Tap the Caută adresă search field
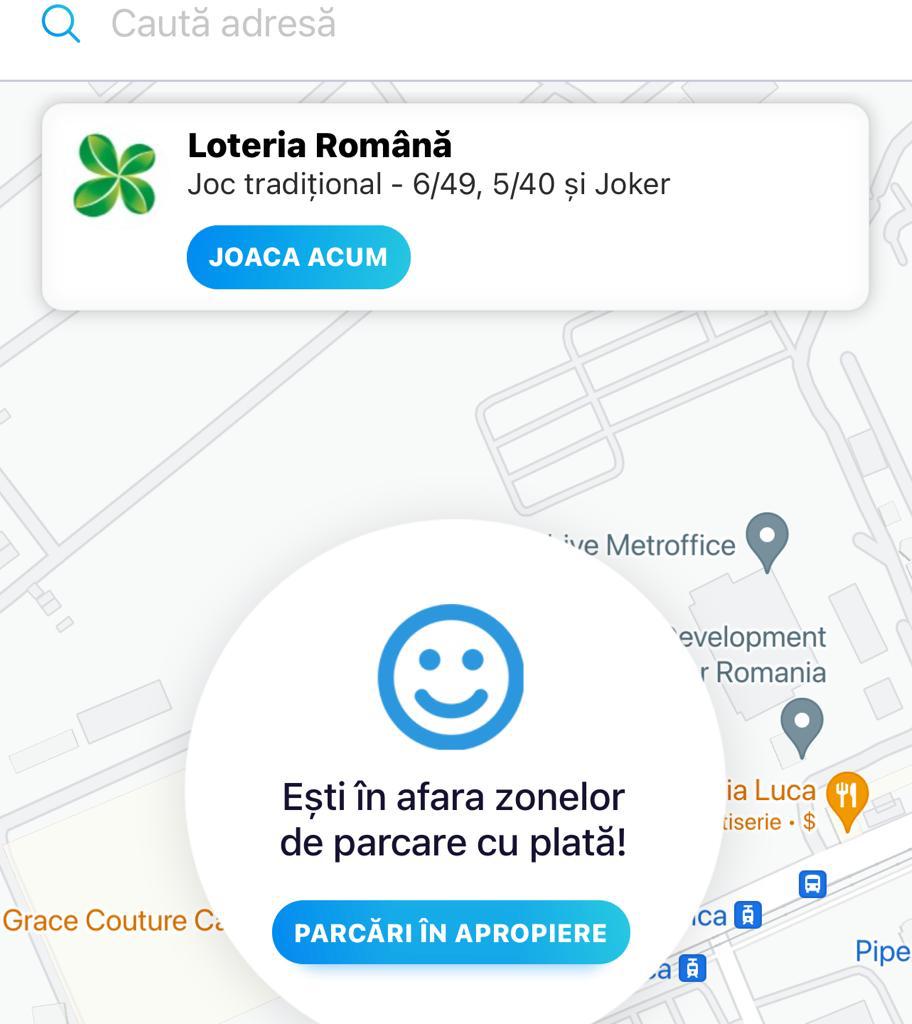Screen dimensions: 912x1024 (400, 24)
